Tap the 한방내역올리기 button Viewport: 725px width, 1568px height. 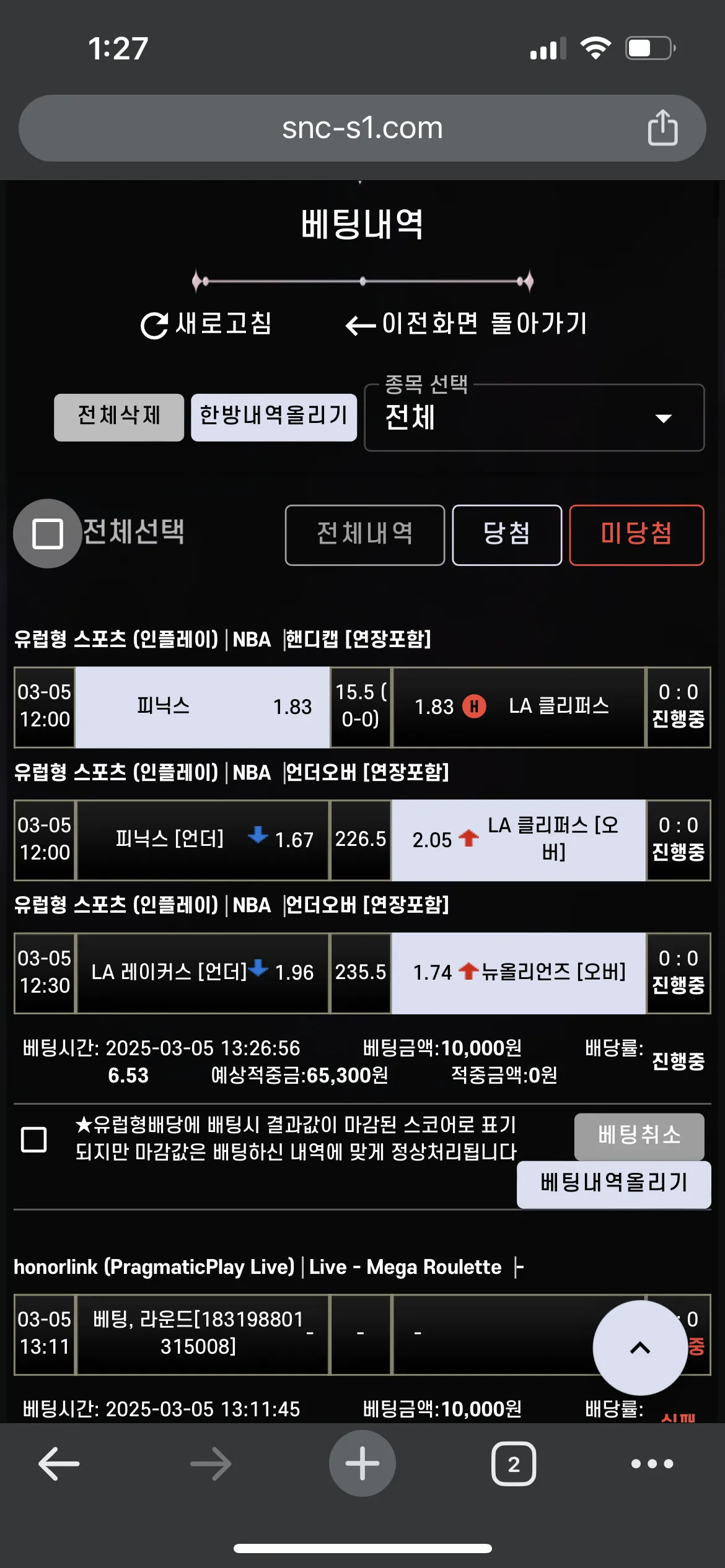(x=273, y=417)
